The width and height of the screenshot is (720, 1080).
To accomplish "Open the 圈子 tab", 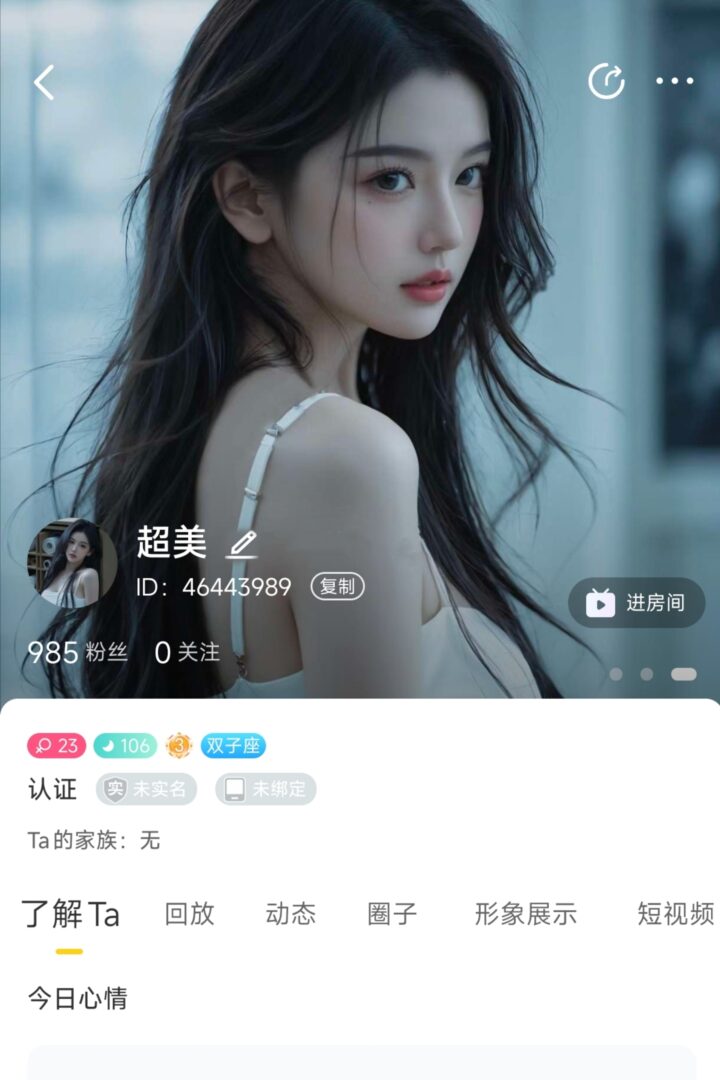I will 392,913.
